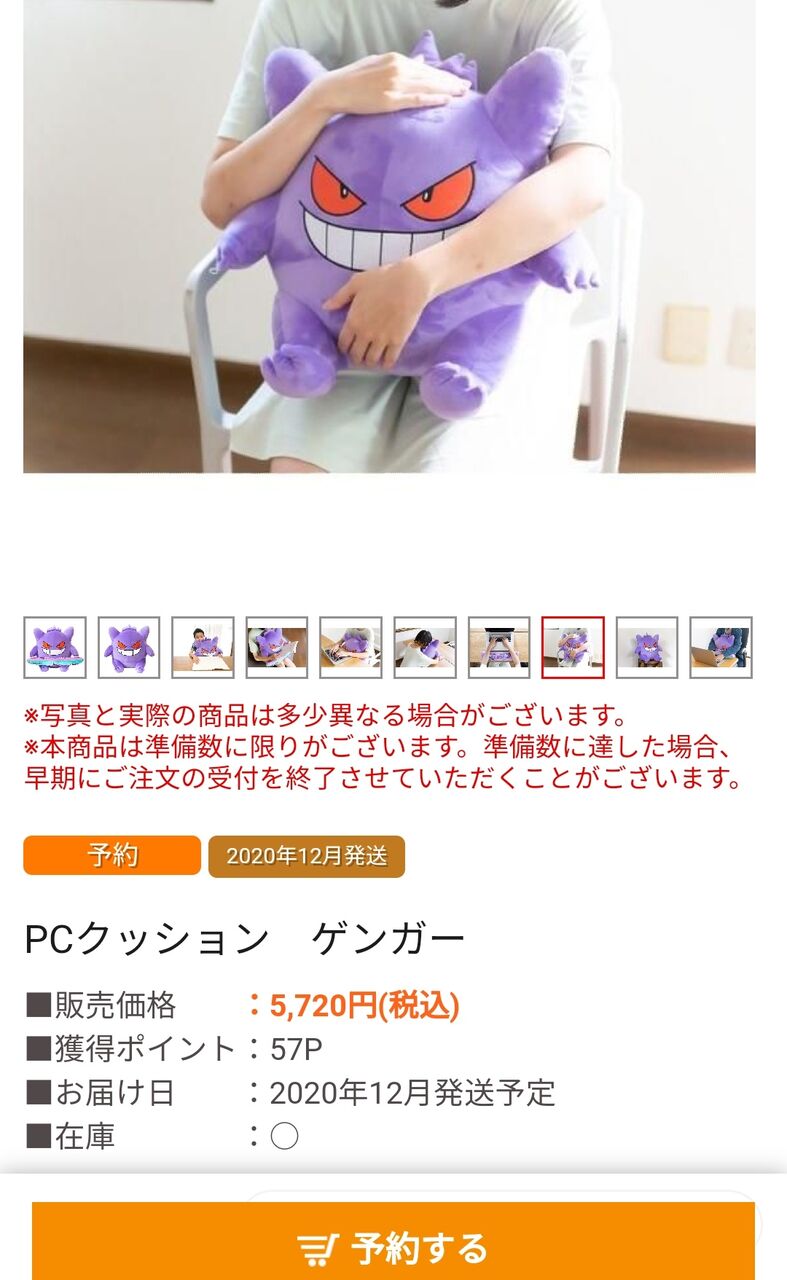
Task: Click the currently selected red-bordered thumbnail
Action: point(571,648)
